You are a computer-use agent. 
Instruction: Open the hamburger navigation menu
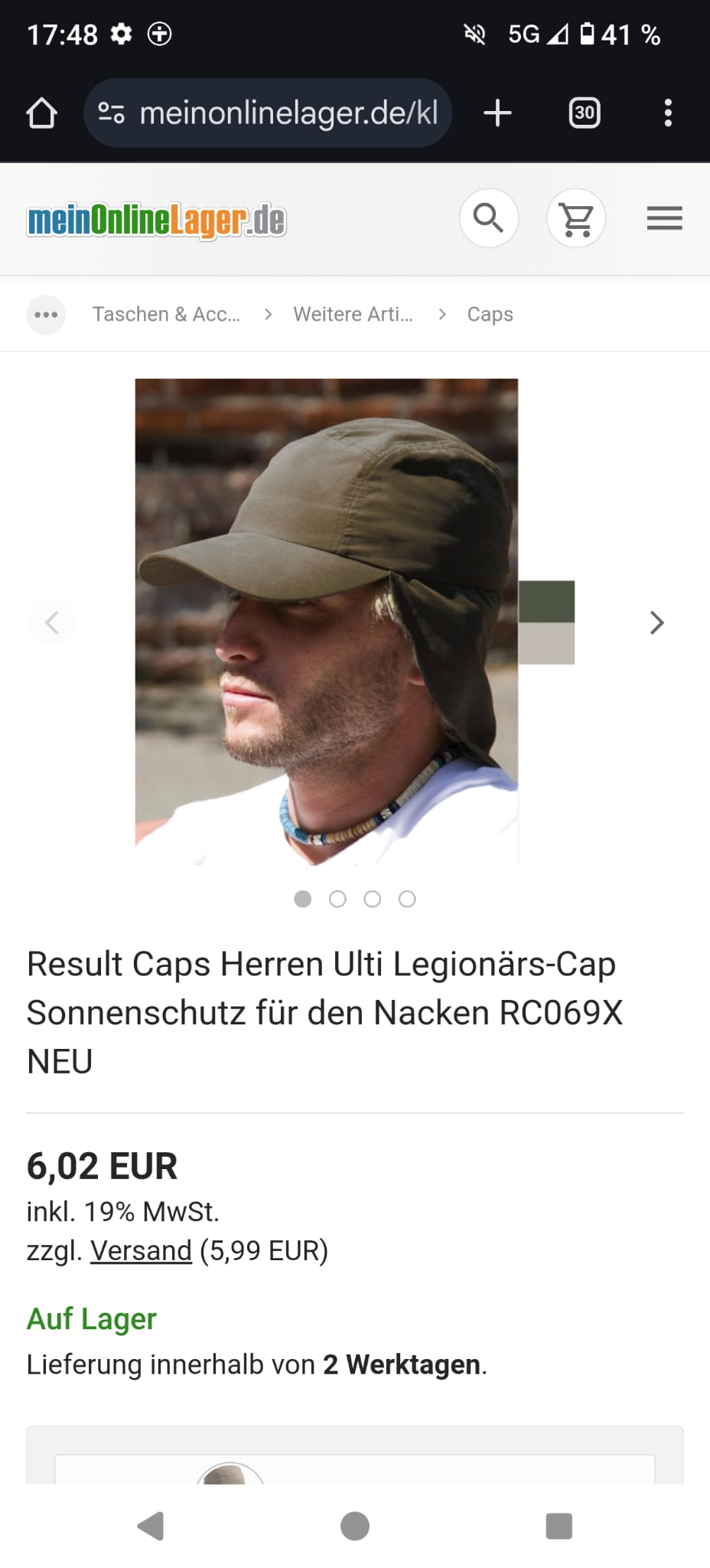tap(664, 218)
